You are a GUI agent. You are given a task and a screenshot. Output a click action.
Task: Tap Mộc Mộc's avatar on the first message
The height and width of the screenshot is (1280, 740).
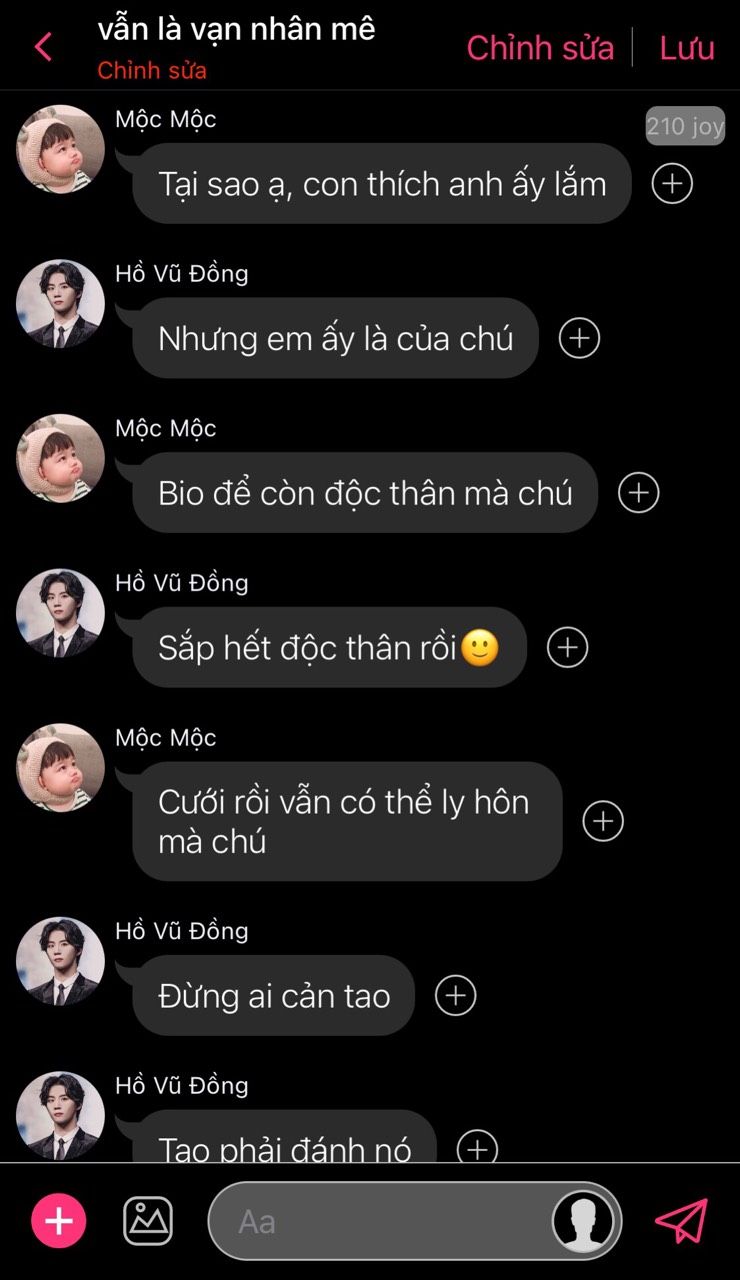pos(60,149)
